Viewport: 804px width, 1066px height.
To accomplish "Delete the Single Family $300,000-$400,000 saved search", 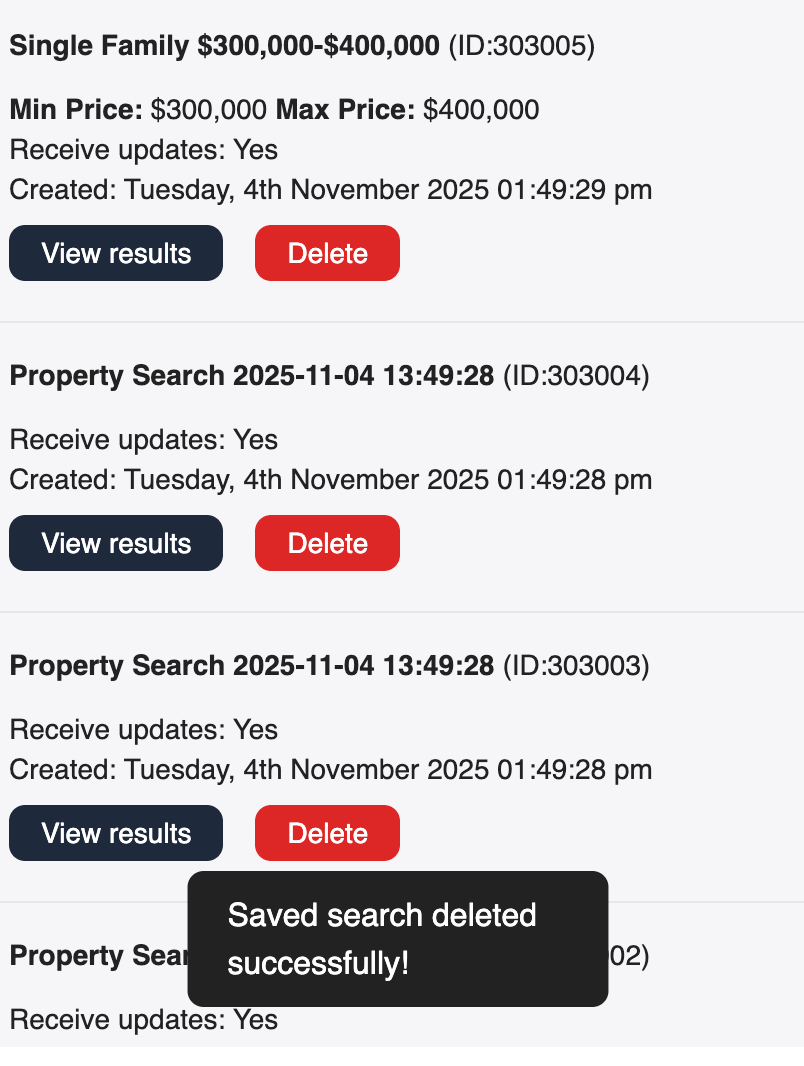I will coord(327,253).
